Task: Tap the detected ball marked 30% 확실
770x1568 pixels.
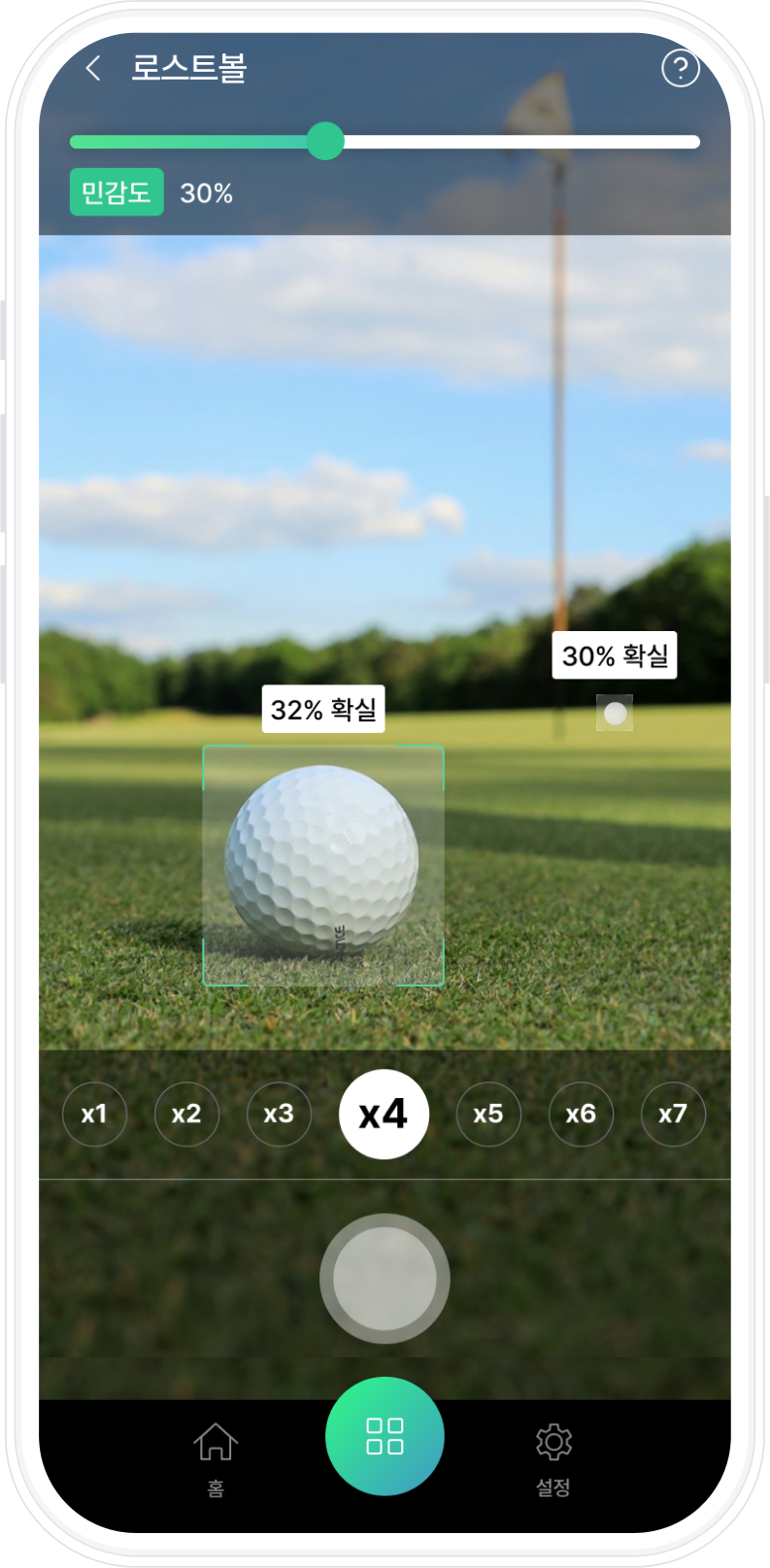Action: tap(615, 714)
